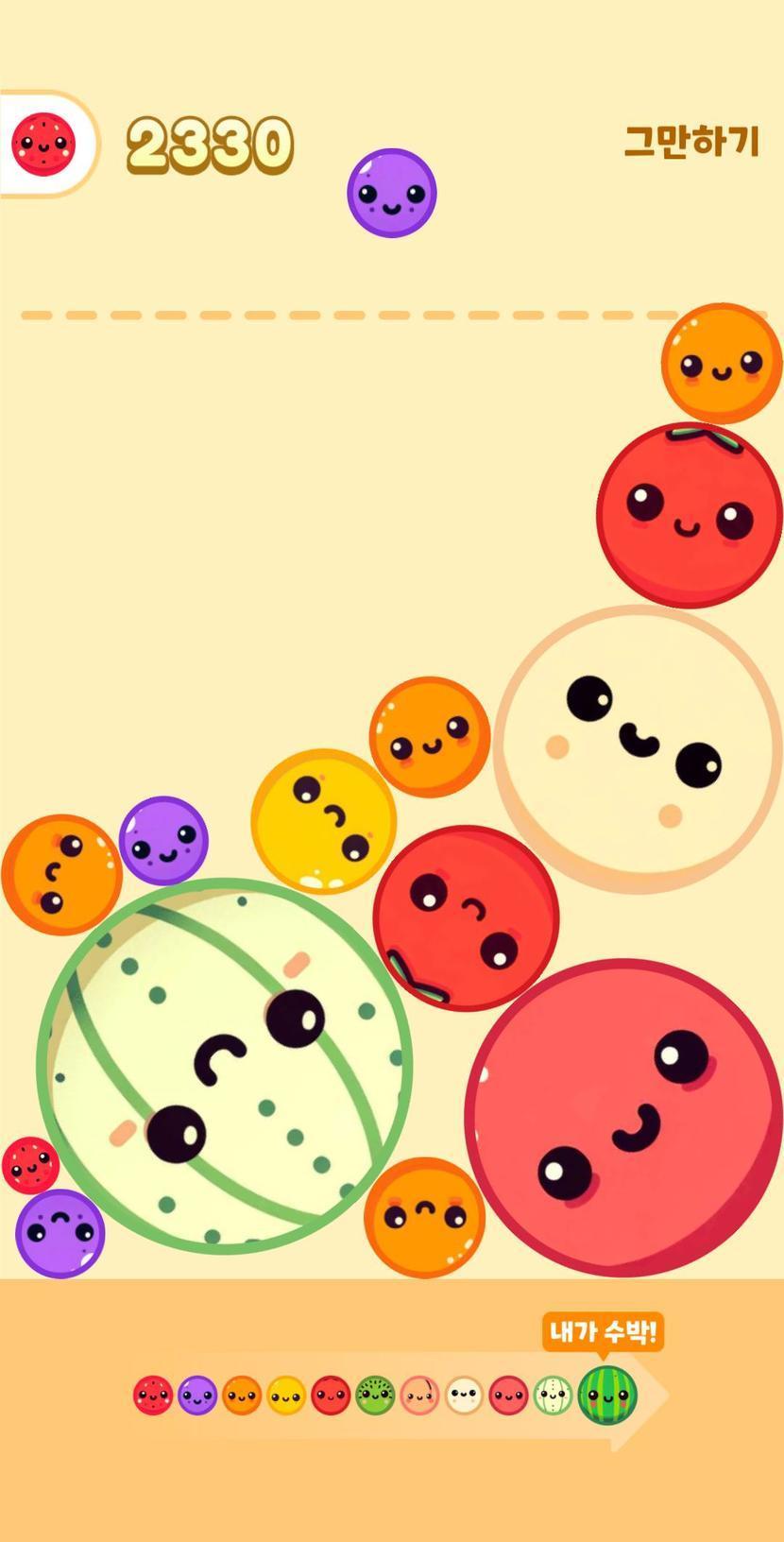784x1542 pixels.
Task: Tap 그만하기 to quit the game
Action: click(691, 142)
